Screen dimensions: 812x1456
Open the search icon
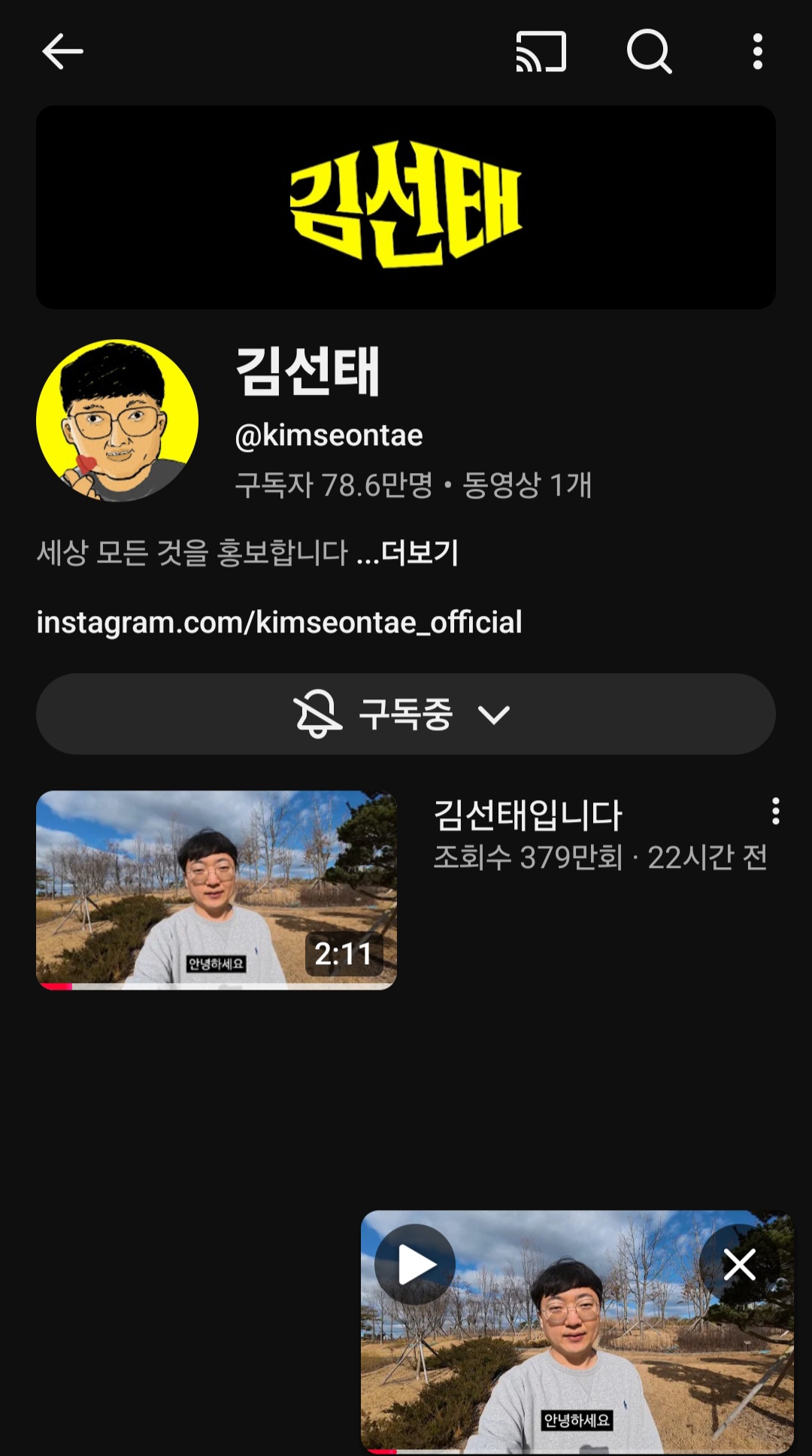point(649,52)
